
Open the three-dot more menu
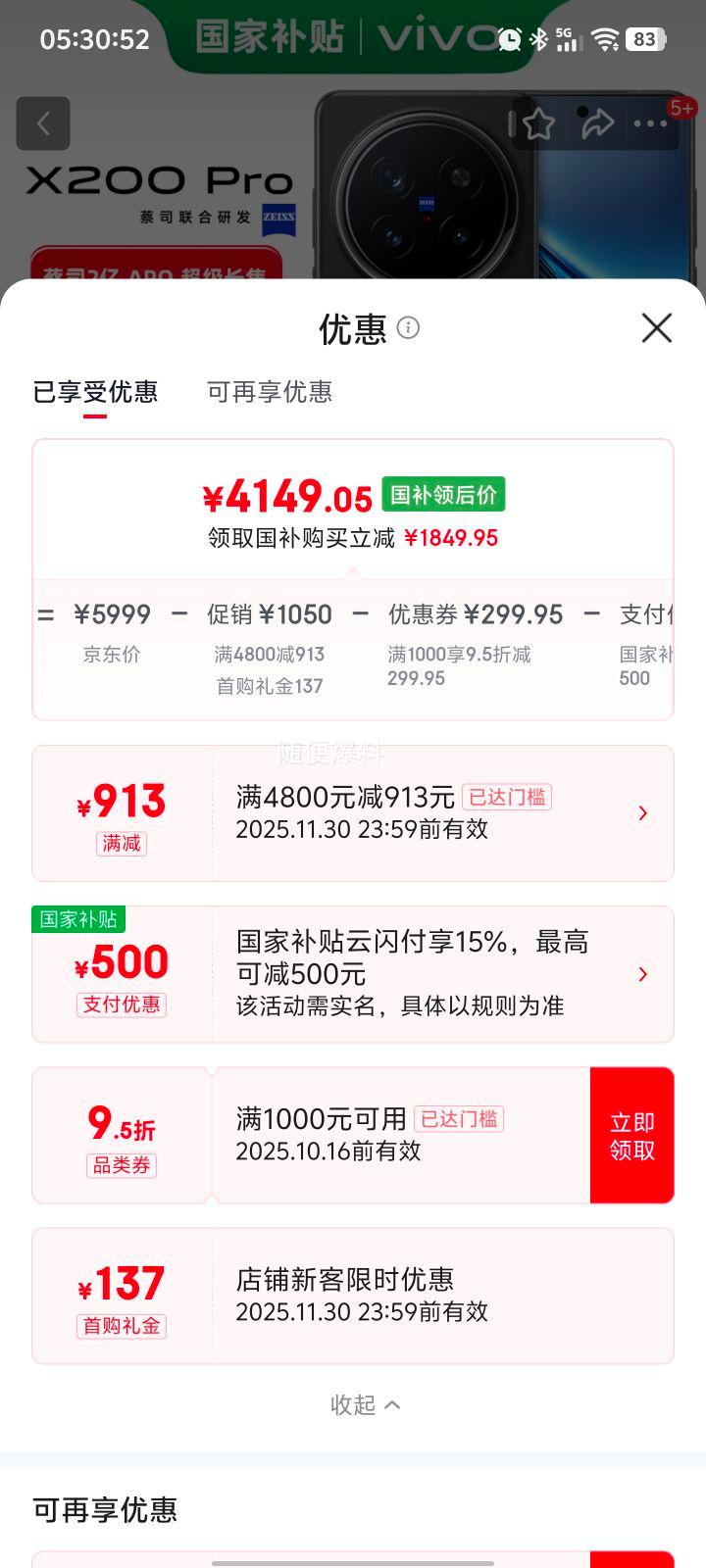[x=651, y=123]
